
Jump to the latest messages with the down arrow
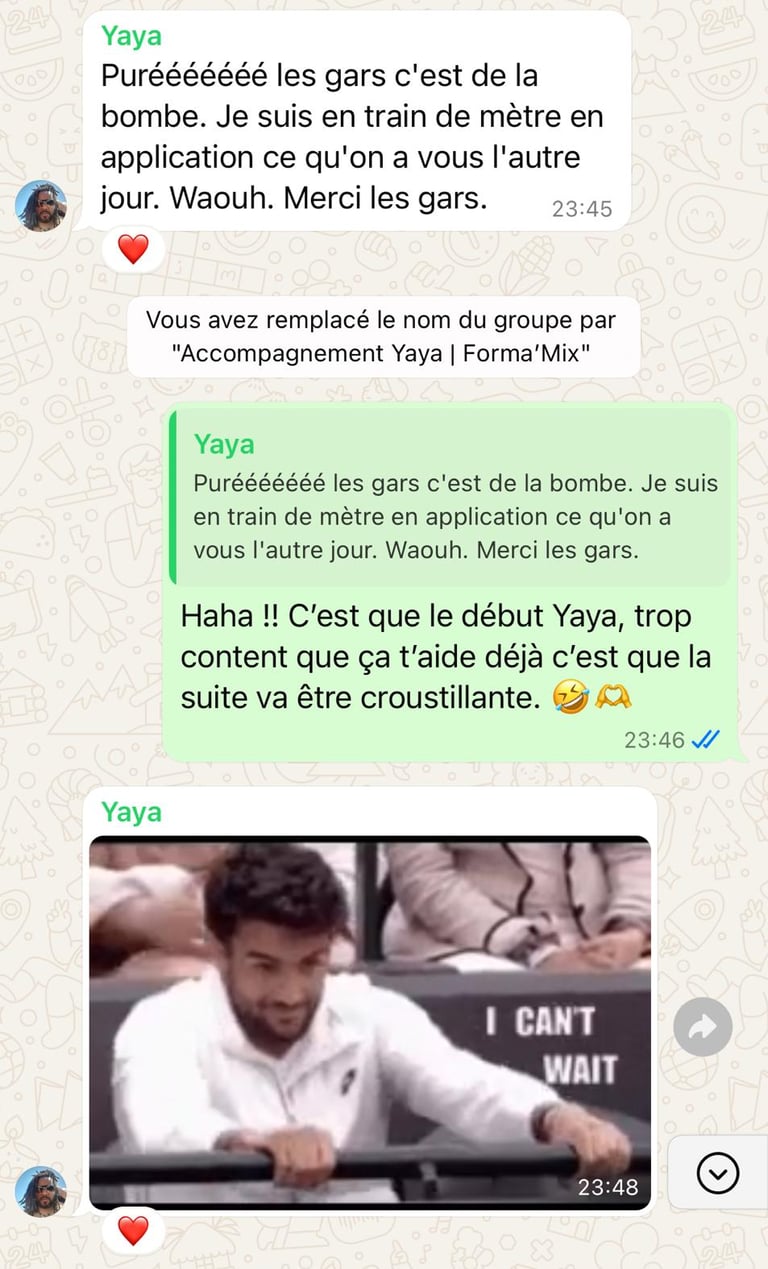pos(717,1173)
